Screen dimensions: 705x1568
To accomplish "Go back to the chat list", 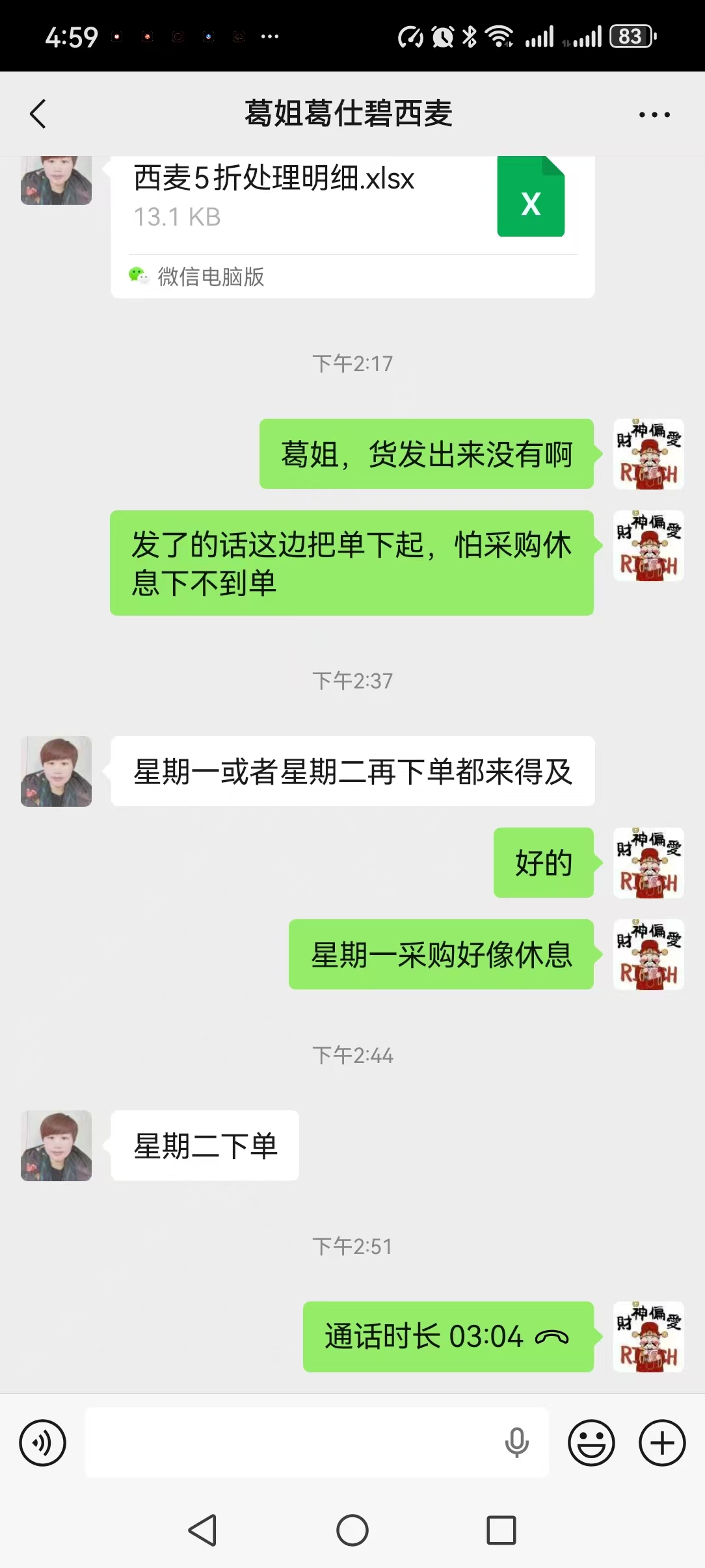I will click(x=38, y=114).
